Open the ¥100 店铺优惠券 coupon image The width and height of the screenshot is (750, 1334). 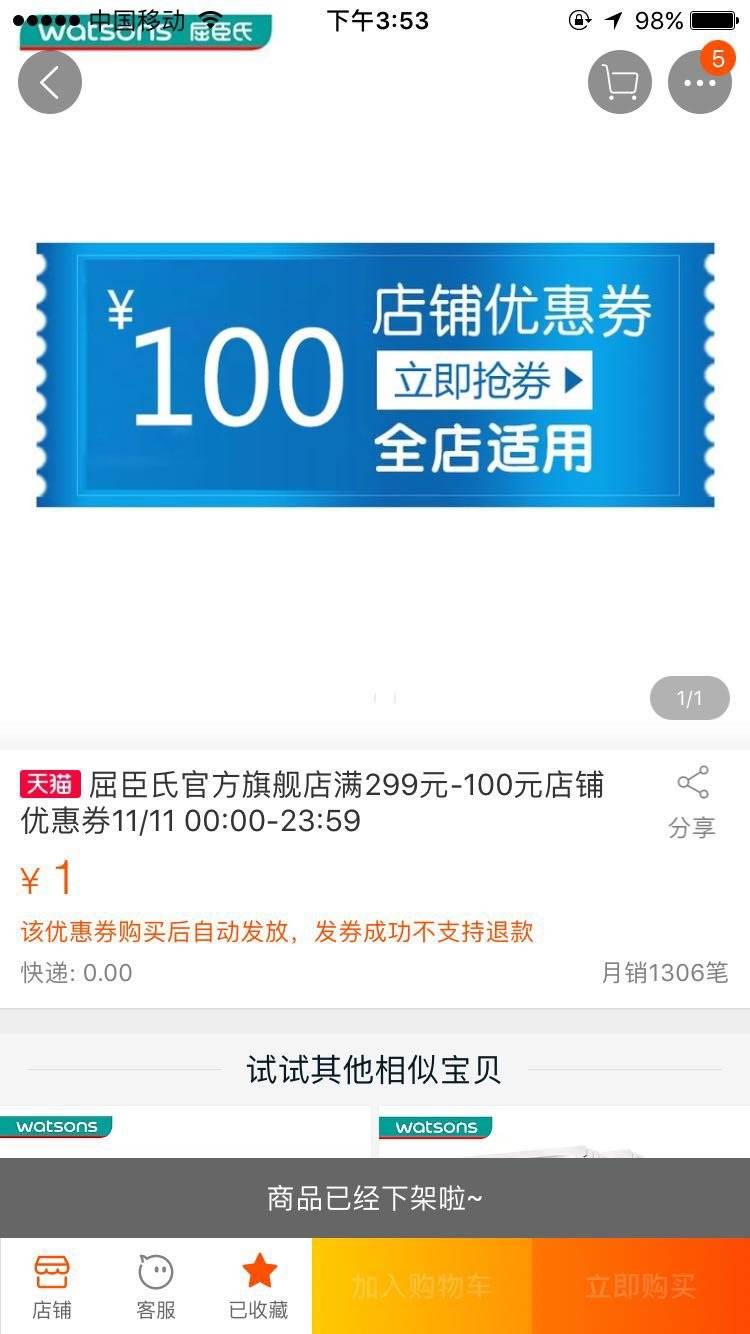375,375
